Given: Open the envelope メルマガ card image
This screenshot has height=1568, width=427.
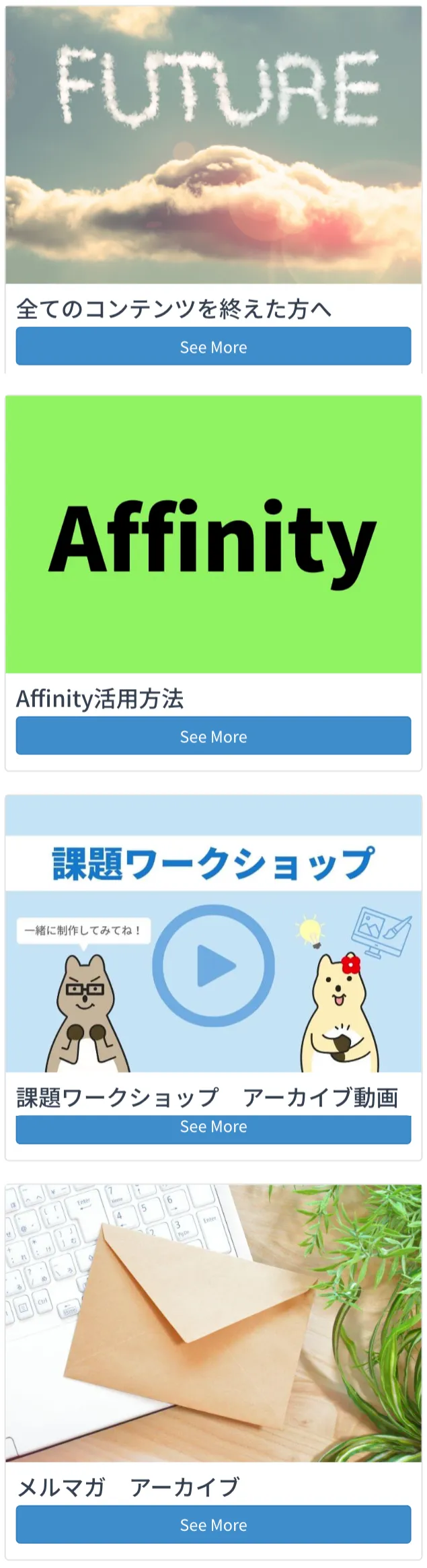Looking at the screenshot, I should tap(213, 1322).
